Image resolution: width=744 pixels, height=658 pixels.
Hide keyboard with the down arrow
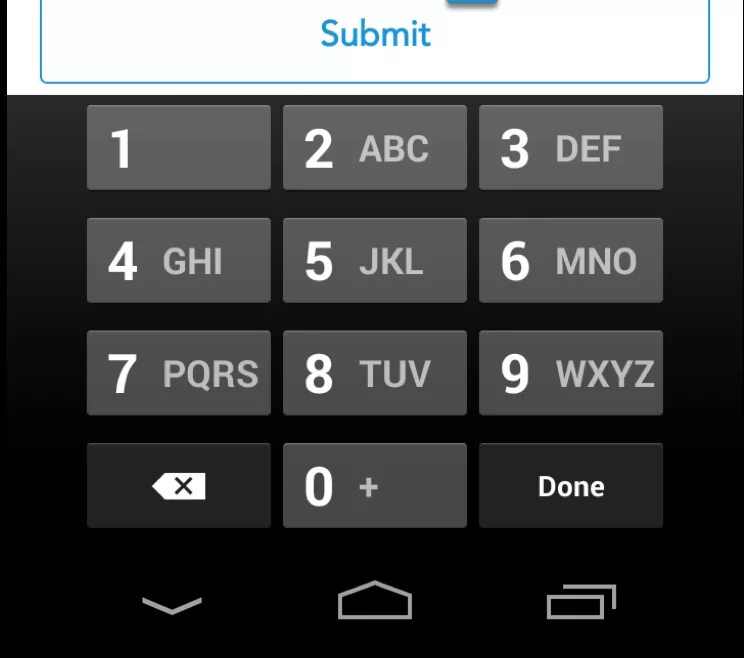pyautogui.click(x=172, y=604)
